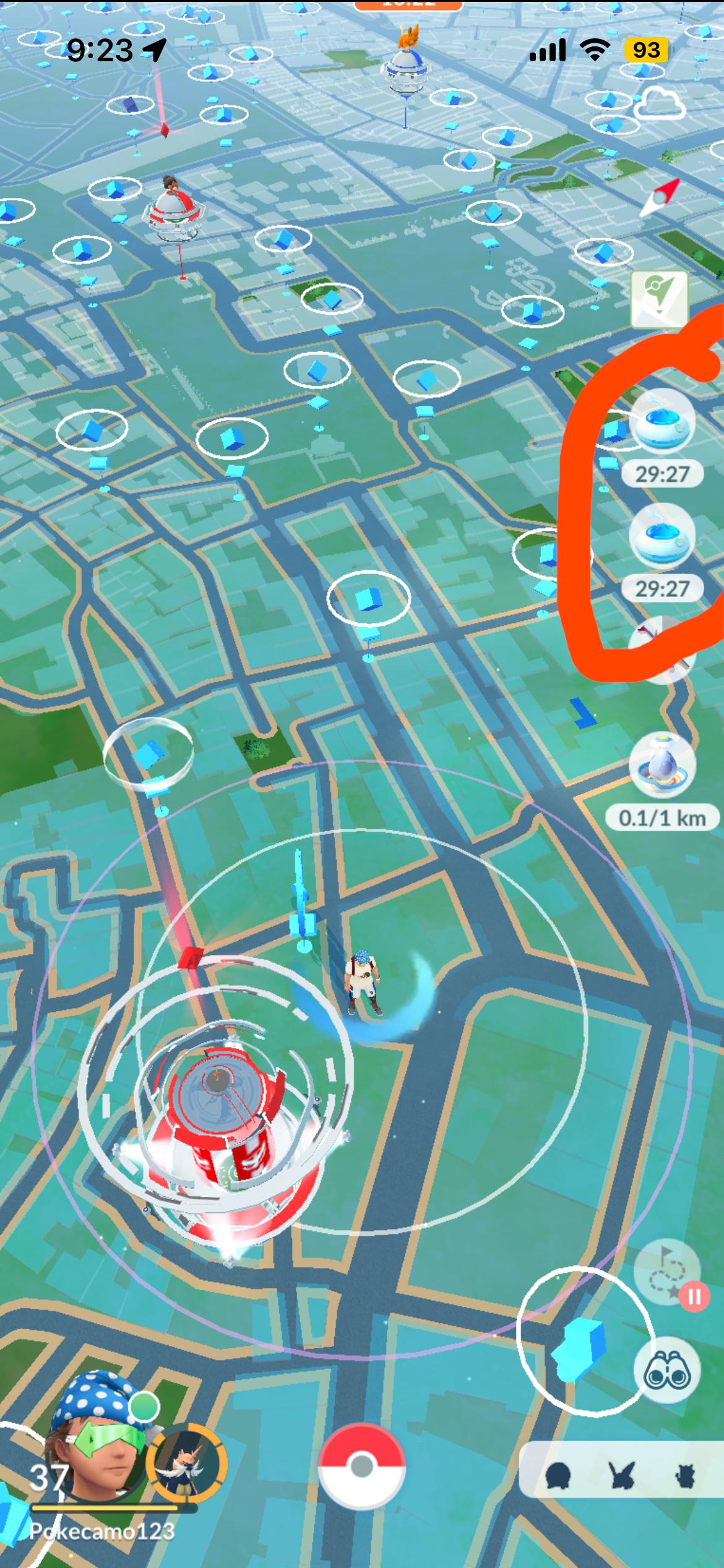The height and width of the screenshot is (1568, 724).
Task: Tap the compass to change map orientation
Action: click(659, 197)
